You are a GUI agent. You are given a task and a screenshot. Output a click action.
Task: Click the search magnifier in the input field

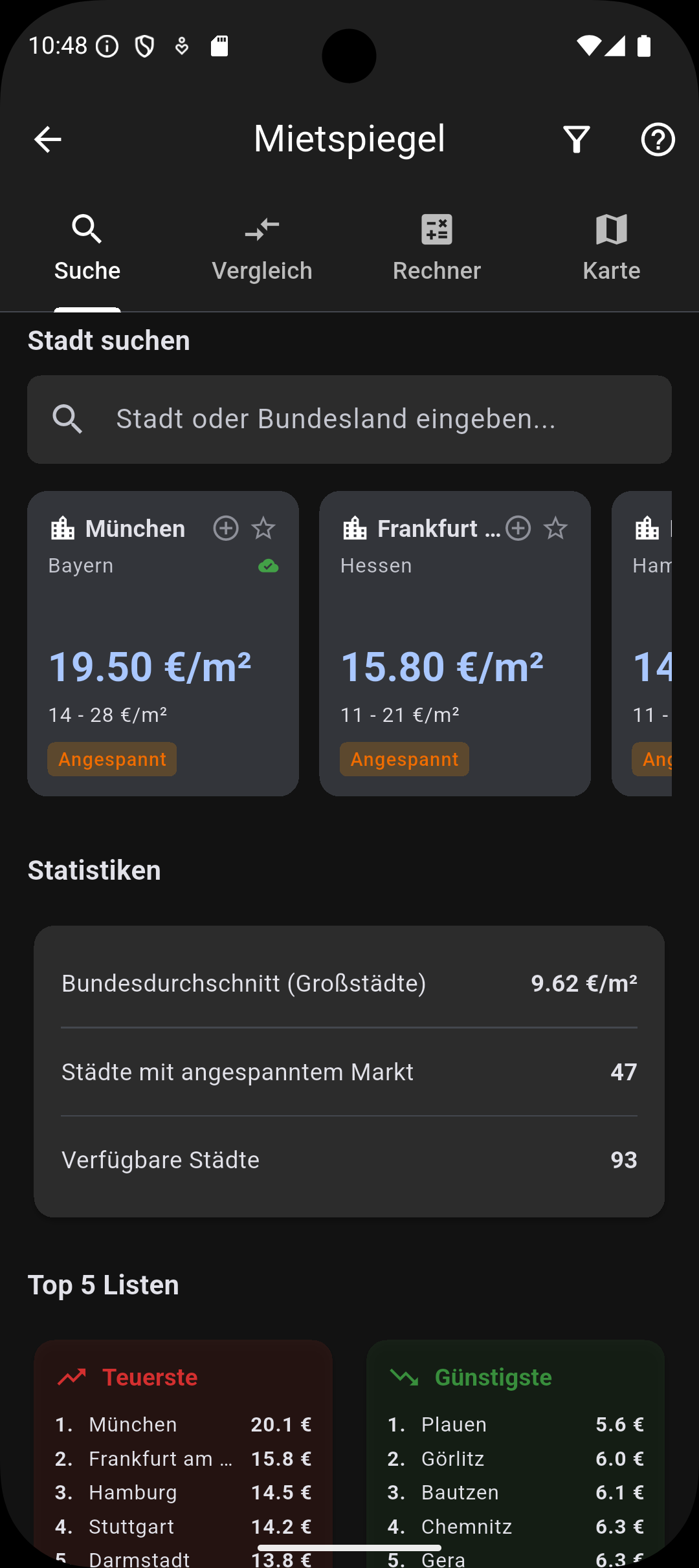pyautogui.click(x=69, y=419)
